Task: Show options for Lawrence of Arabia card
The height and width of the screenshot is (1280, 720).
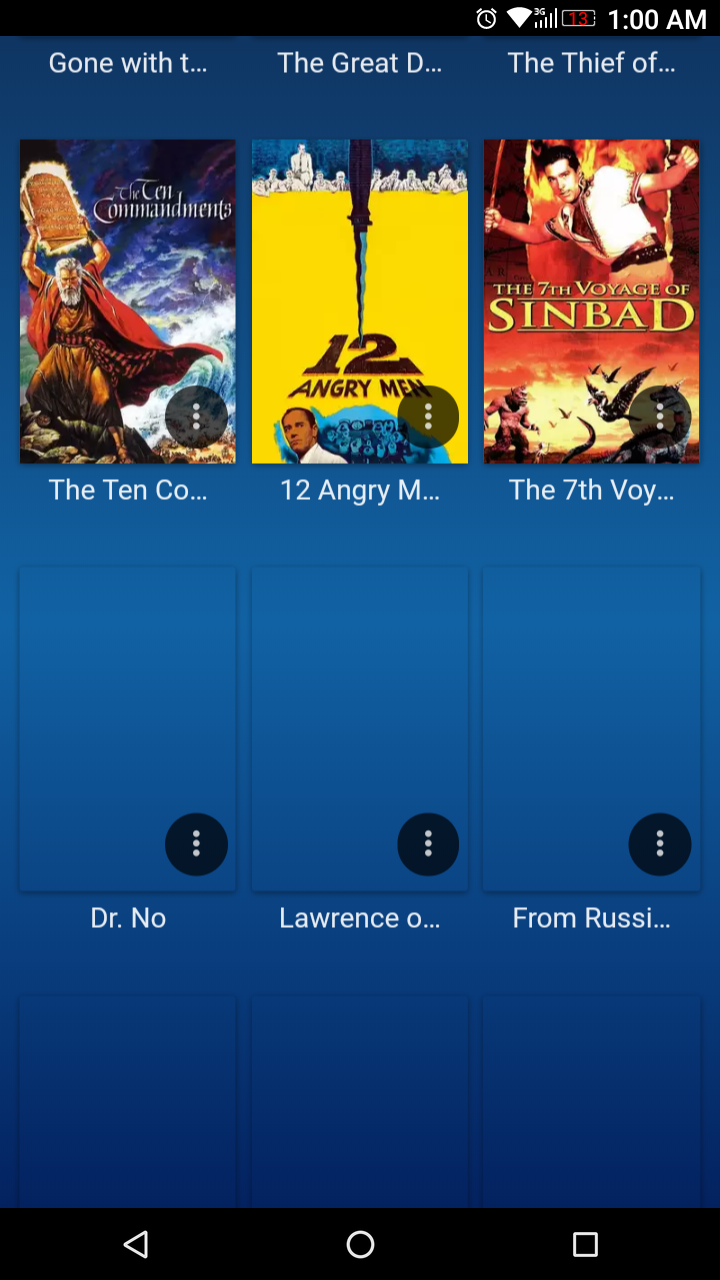Action: 428,845
